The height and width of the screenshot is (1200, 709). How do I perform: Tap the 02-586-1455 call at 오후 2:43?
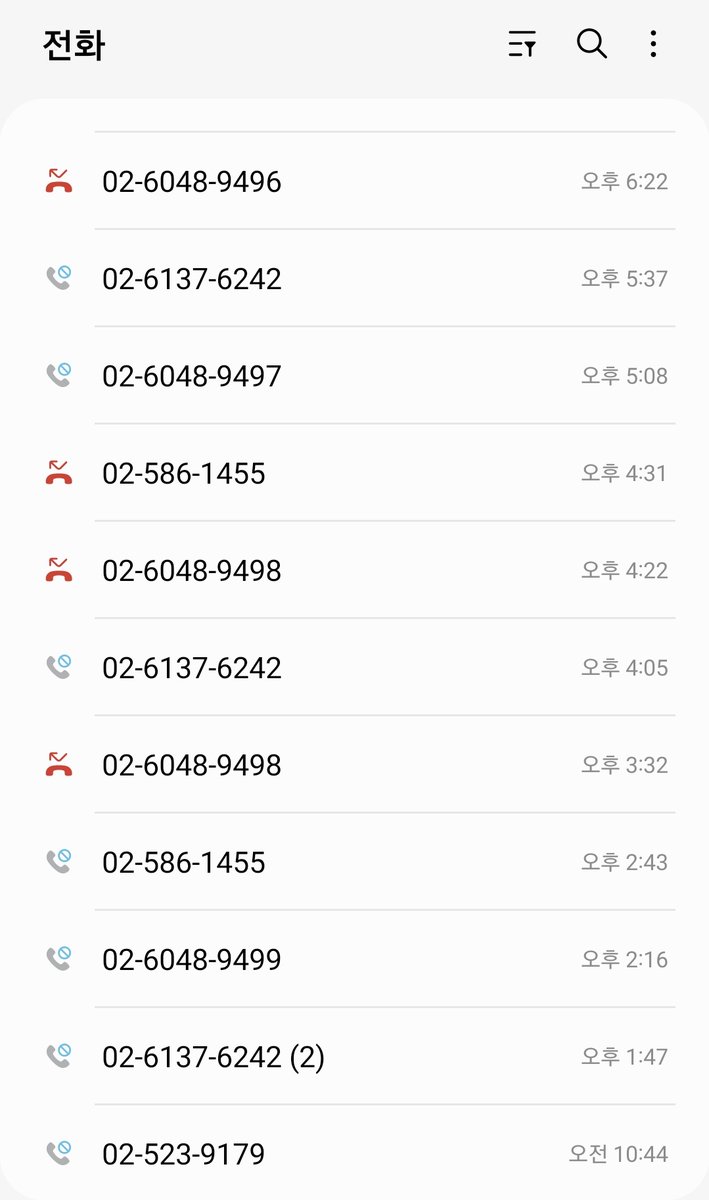tap(354, 862)
